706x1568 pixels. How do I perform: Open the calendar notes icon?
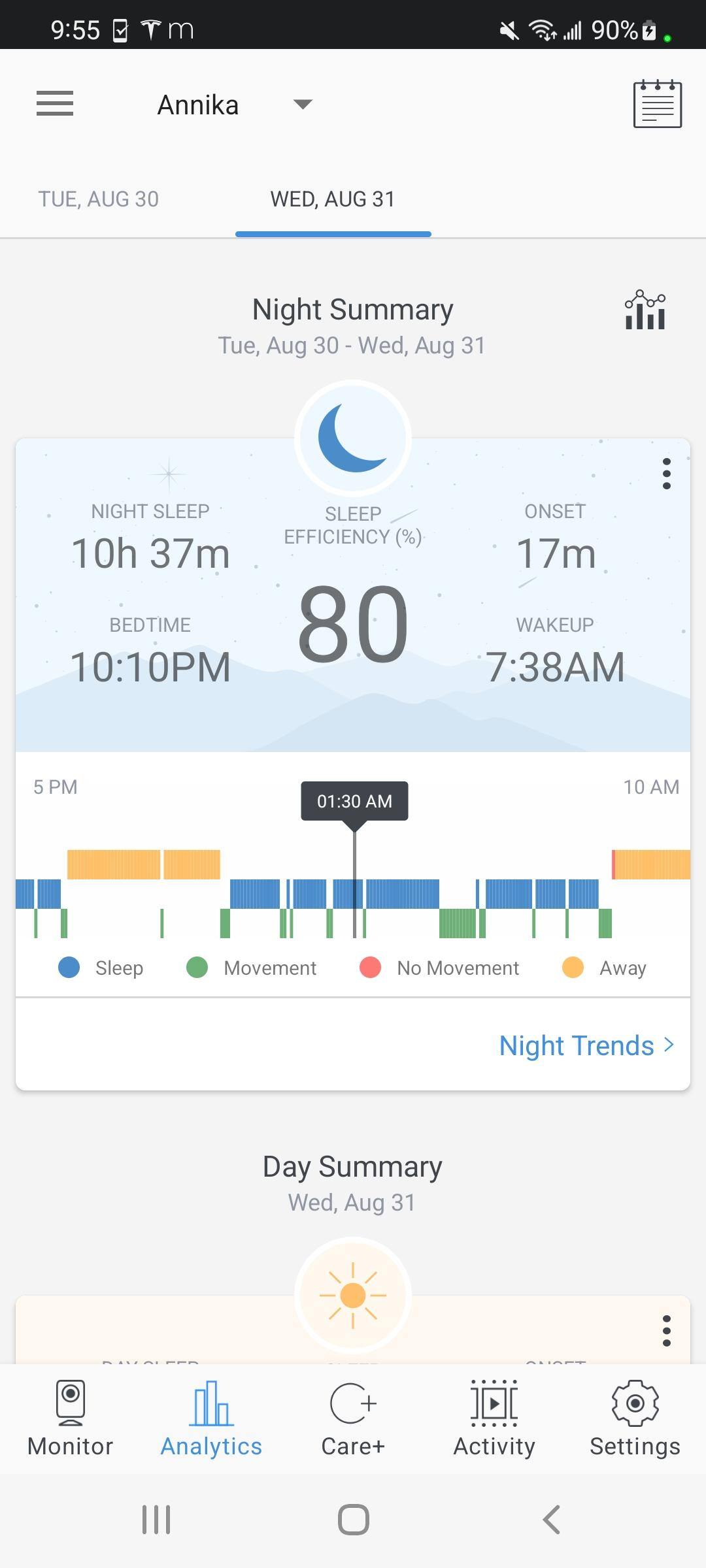coord(657,105)
